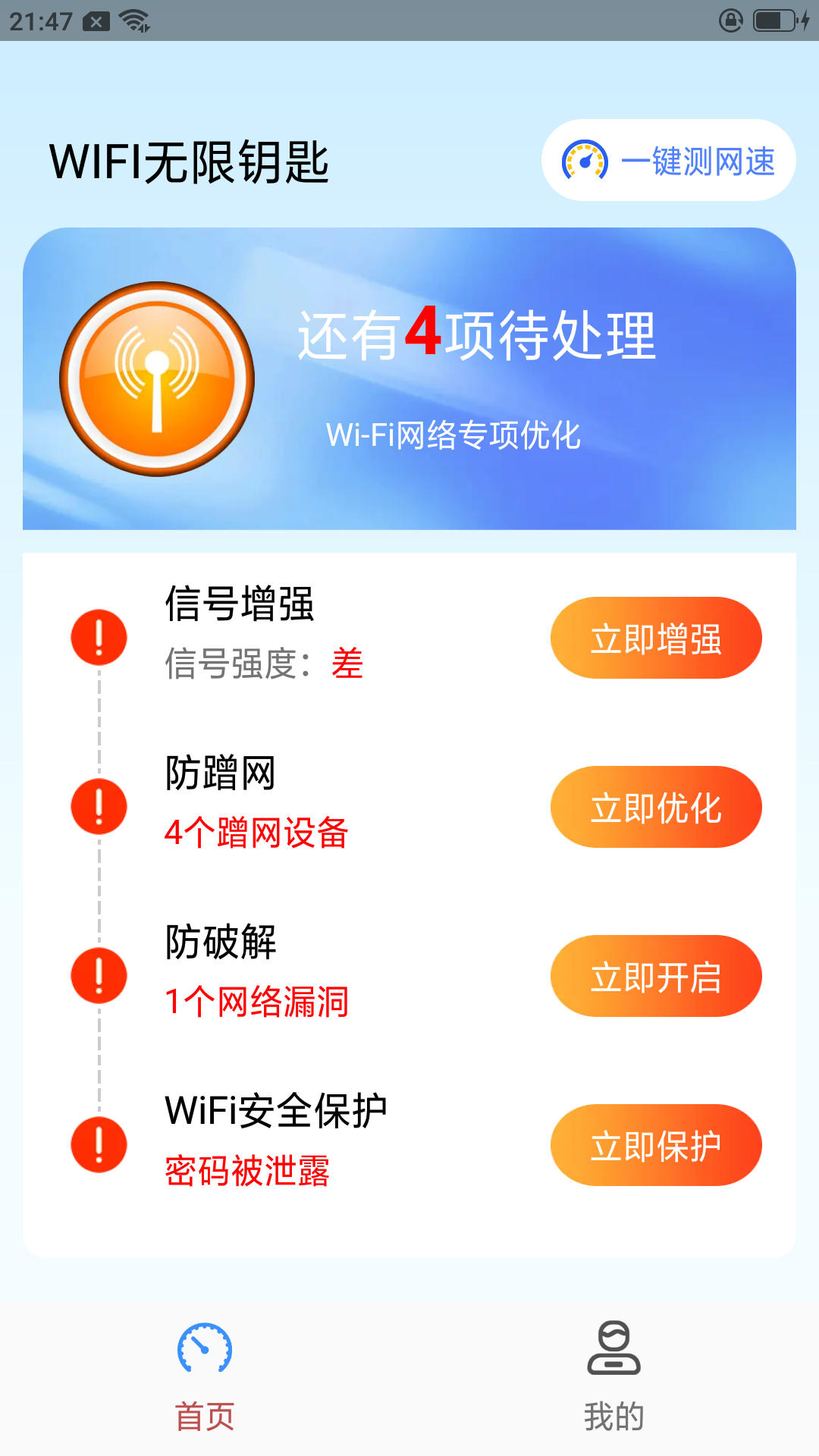Tap 立即增强 to boost signal

pyautogui.click(x=656, y=637)
